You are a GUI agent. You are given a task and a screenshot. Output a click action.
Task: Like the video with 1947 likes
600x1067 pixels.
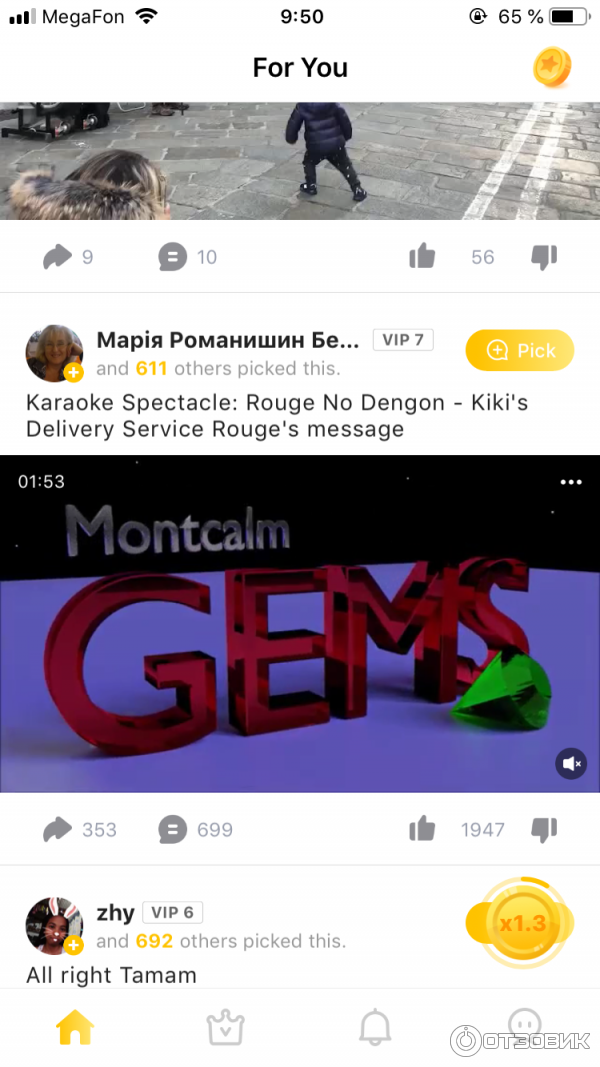pyautogui.click(x=423, y=829)
